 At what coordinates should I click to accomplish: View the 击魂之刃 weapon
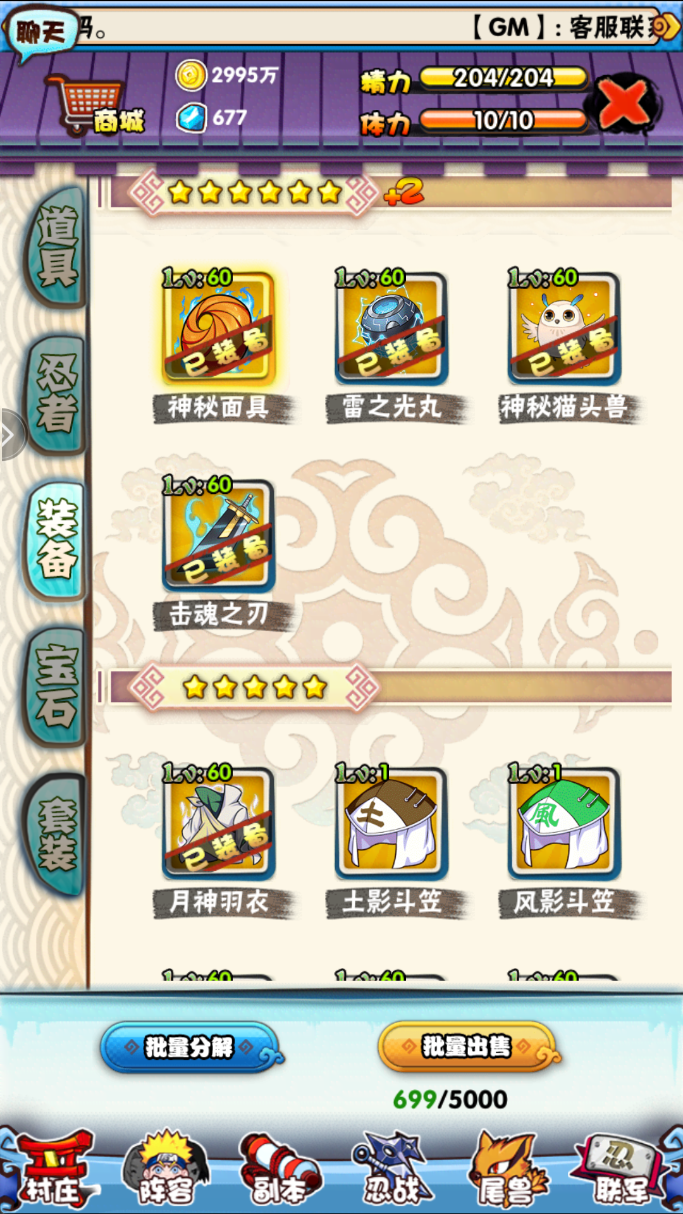pyautogui.click(x=219, y=535)
